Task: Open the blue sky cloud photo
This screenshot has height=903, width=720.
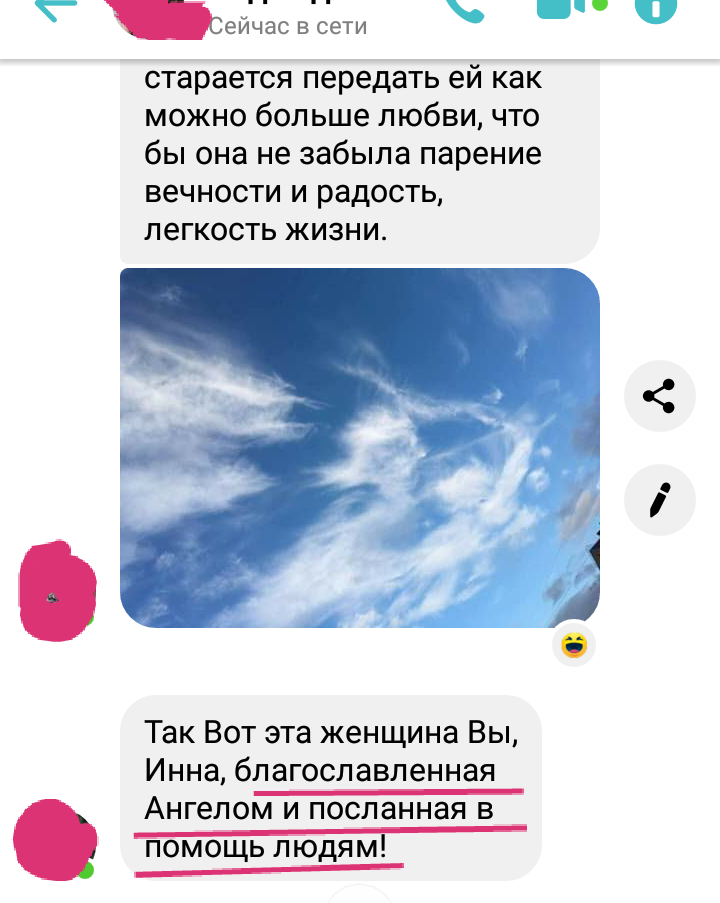Action: point(359,447)
